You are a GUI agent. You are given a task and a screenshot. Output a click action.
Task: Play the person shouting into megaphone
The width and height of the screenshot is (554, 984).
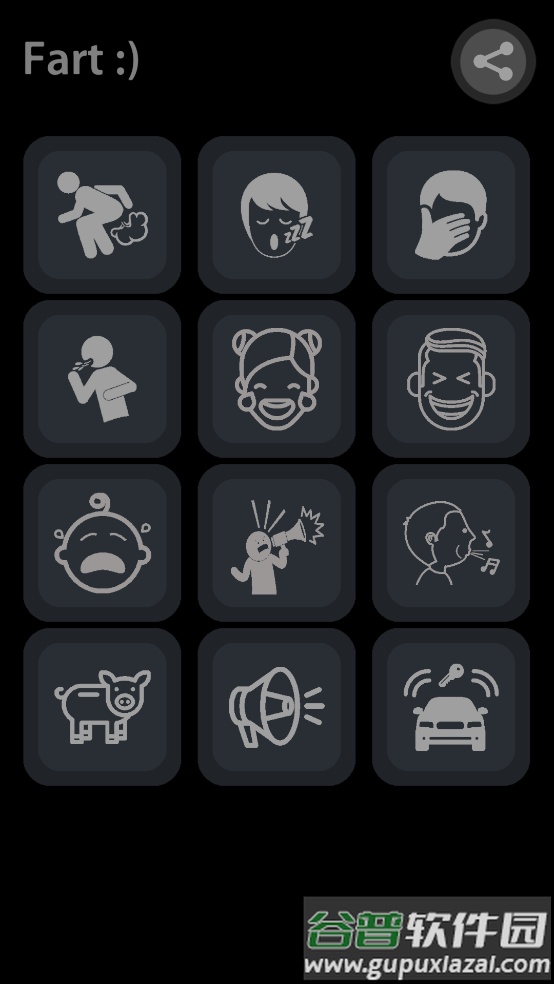(x=277, y=543)
